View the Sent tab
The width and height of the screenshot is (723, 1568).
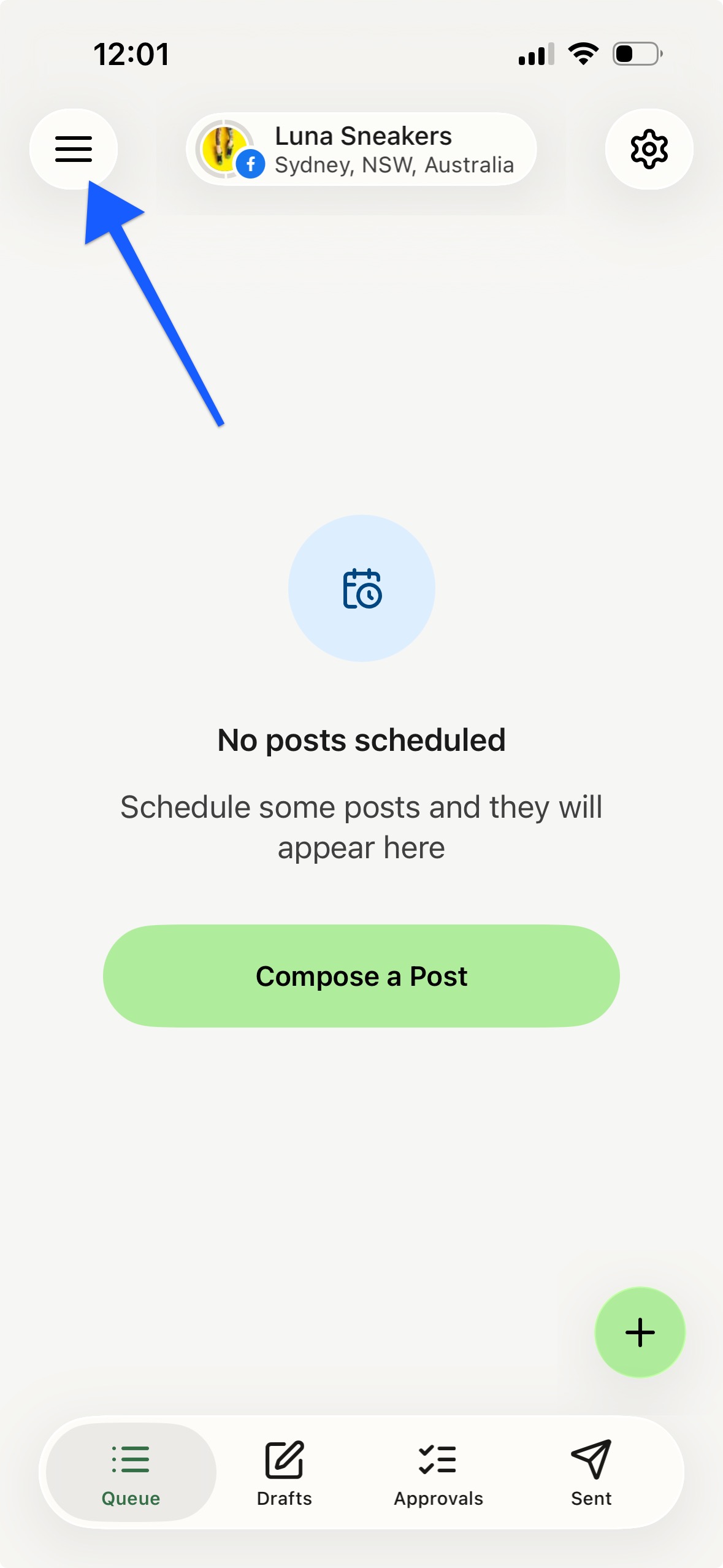click(x=591, y=1472)
